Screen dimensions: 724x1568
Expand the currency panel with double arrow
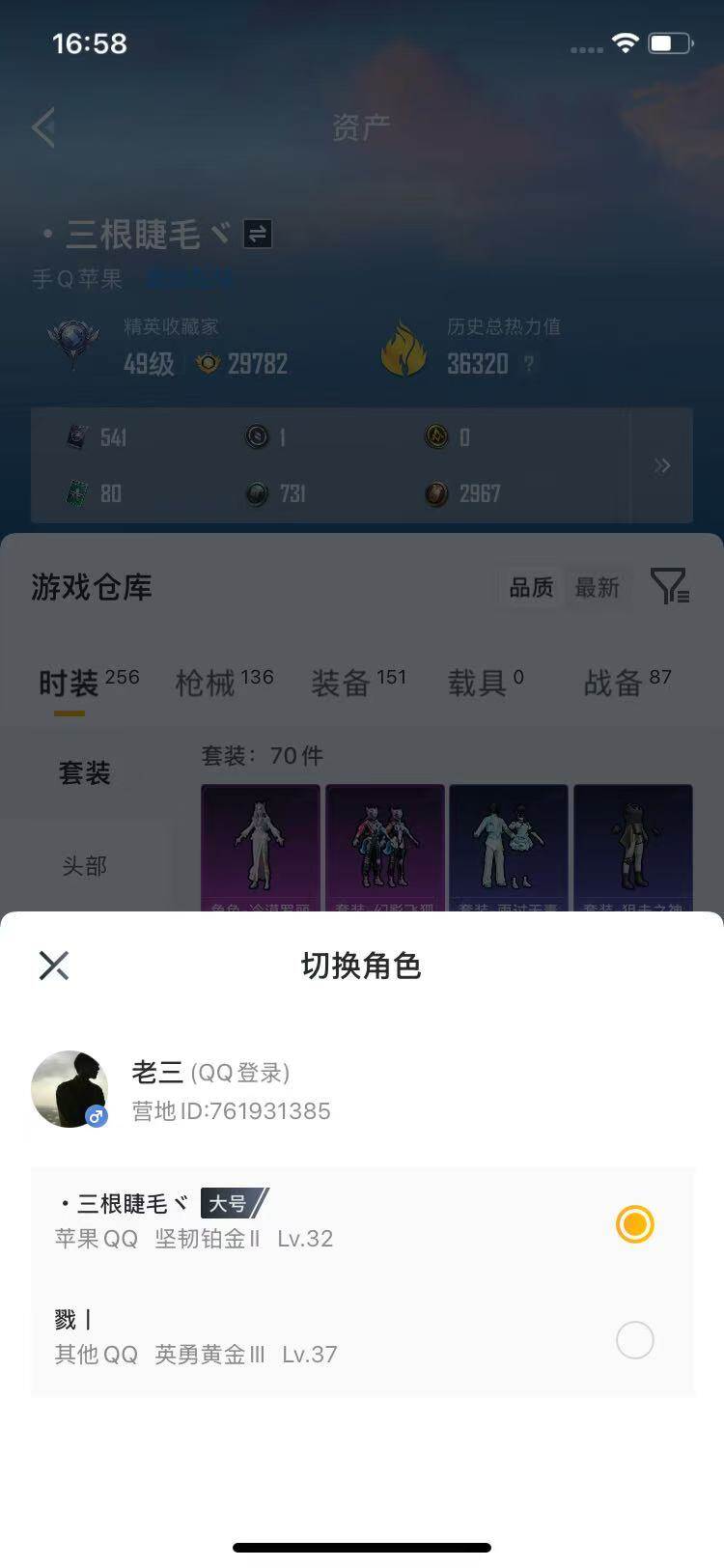[x=662, y=465]
